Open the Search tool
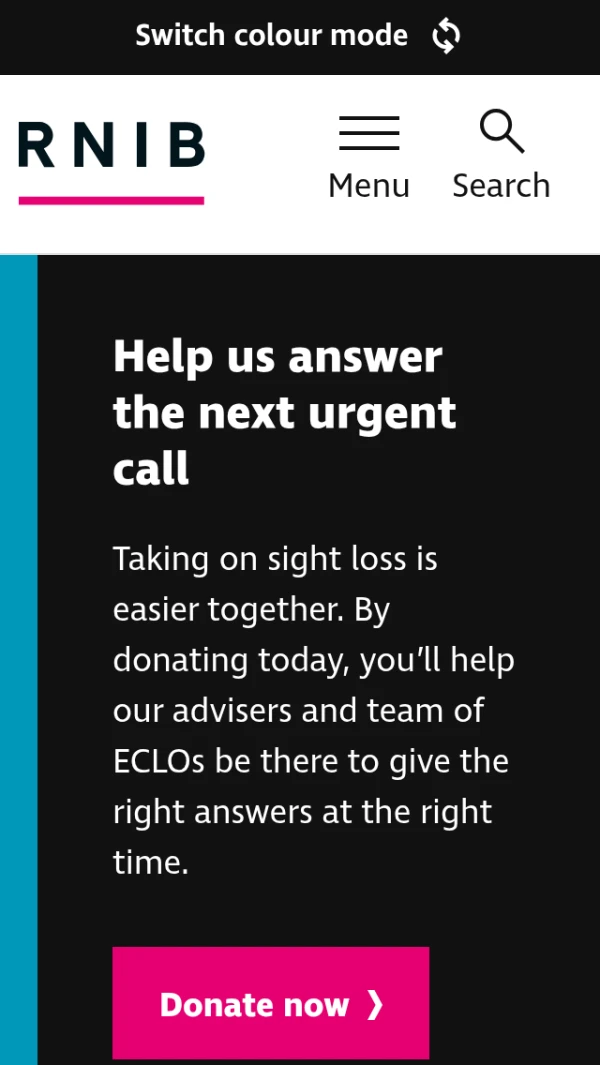The height and width of the screenshot is (1065, 600). pos(501,160)
